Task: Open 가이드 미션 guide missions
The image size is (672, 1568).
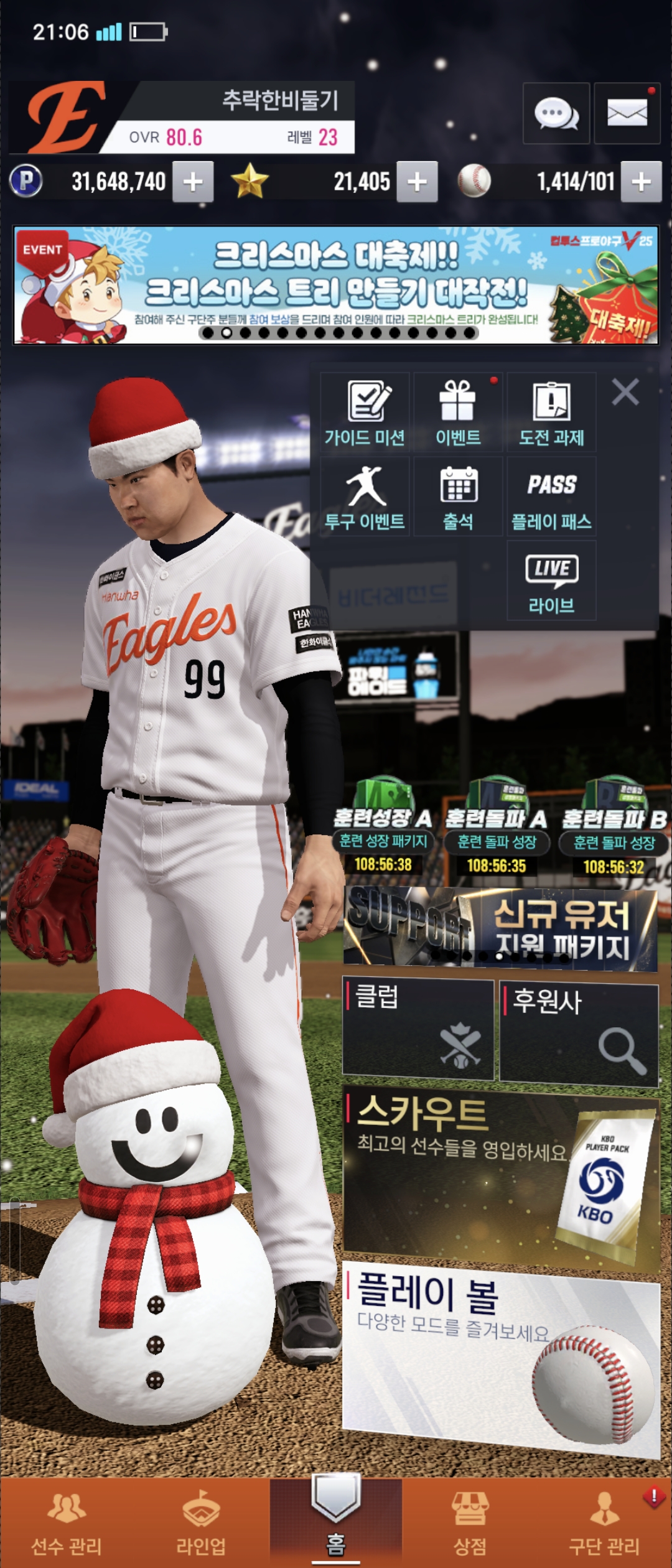Action: [365, 413]
